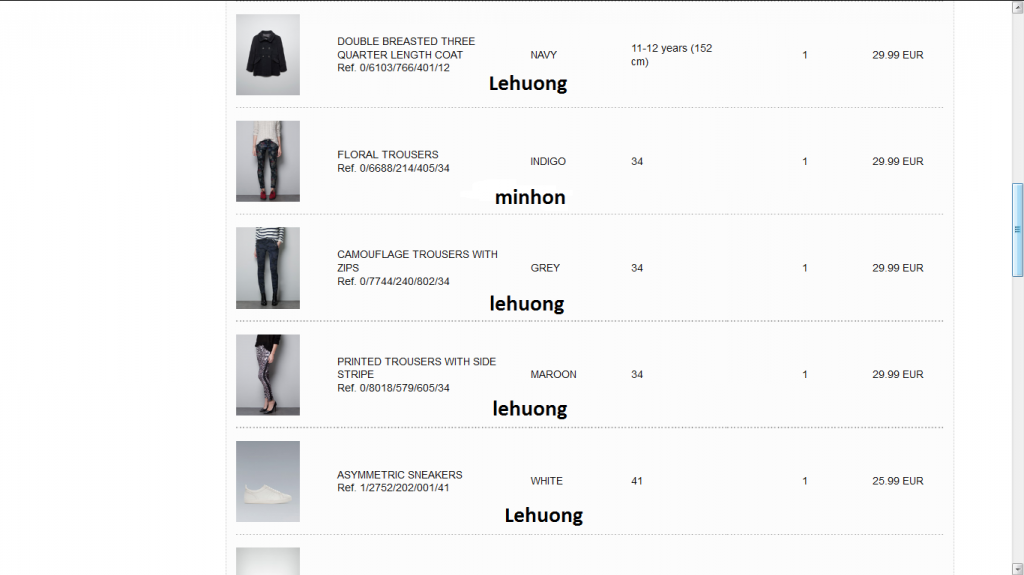Click the vertical scrollbar handle
This screenshot has height=575, width=1024.
click(1017, 229)
